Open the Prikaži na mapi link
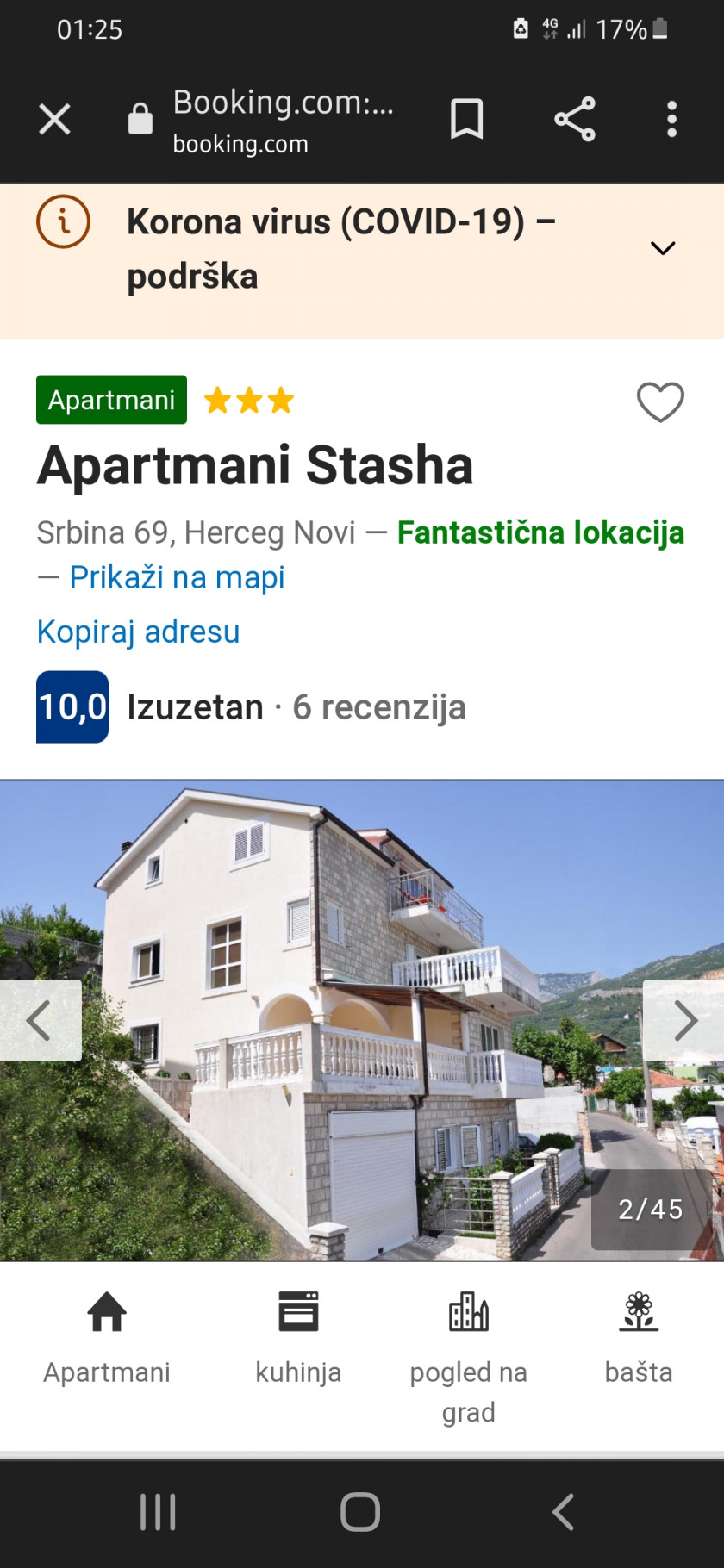Viewport: 724px width, 1568px height. click(177, 577)
